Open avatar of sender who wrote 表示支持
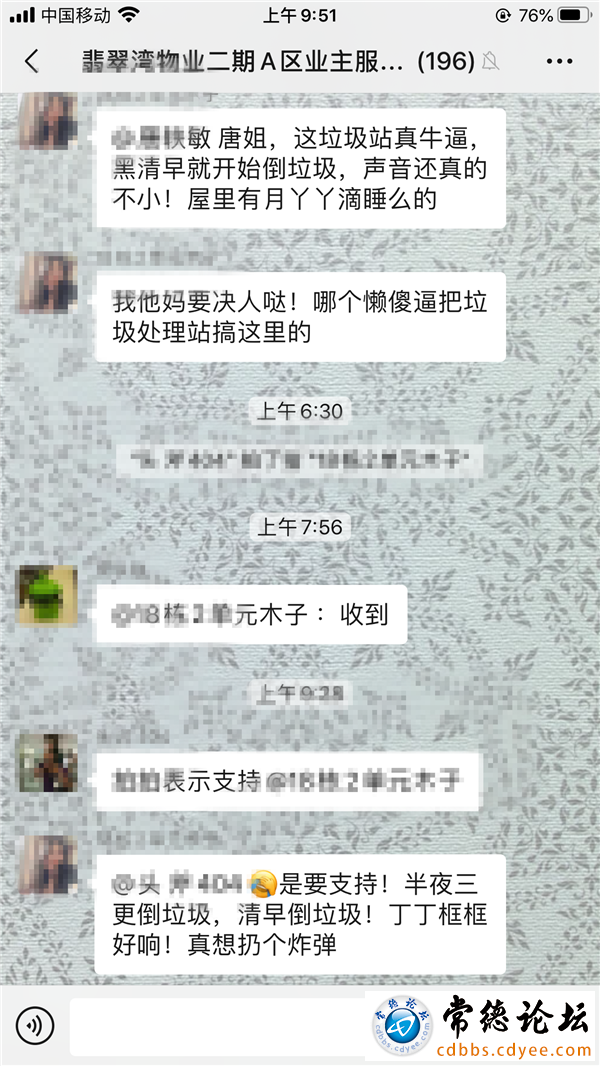The height and width of the screenshot is (1066, 600). (47, 763)
